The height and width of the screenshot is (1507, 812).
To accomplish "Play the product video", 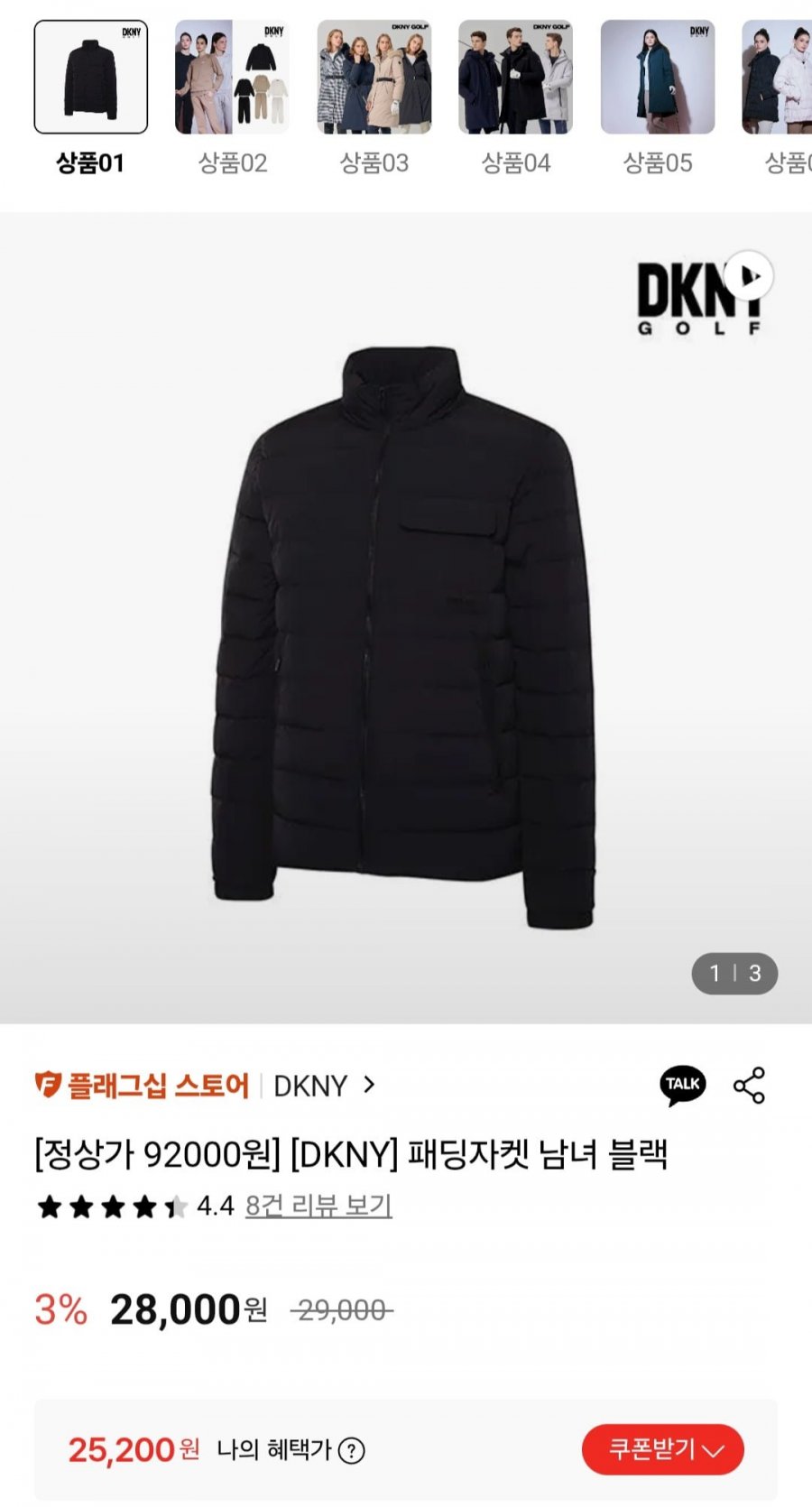I will tap(750, 276).
